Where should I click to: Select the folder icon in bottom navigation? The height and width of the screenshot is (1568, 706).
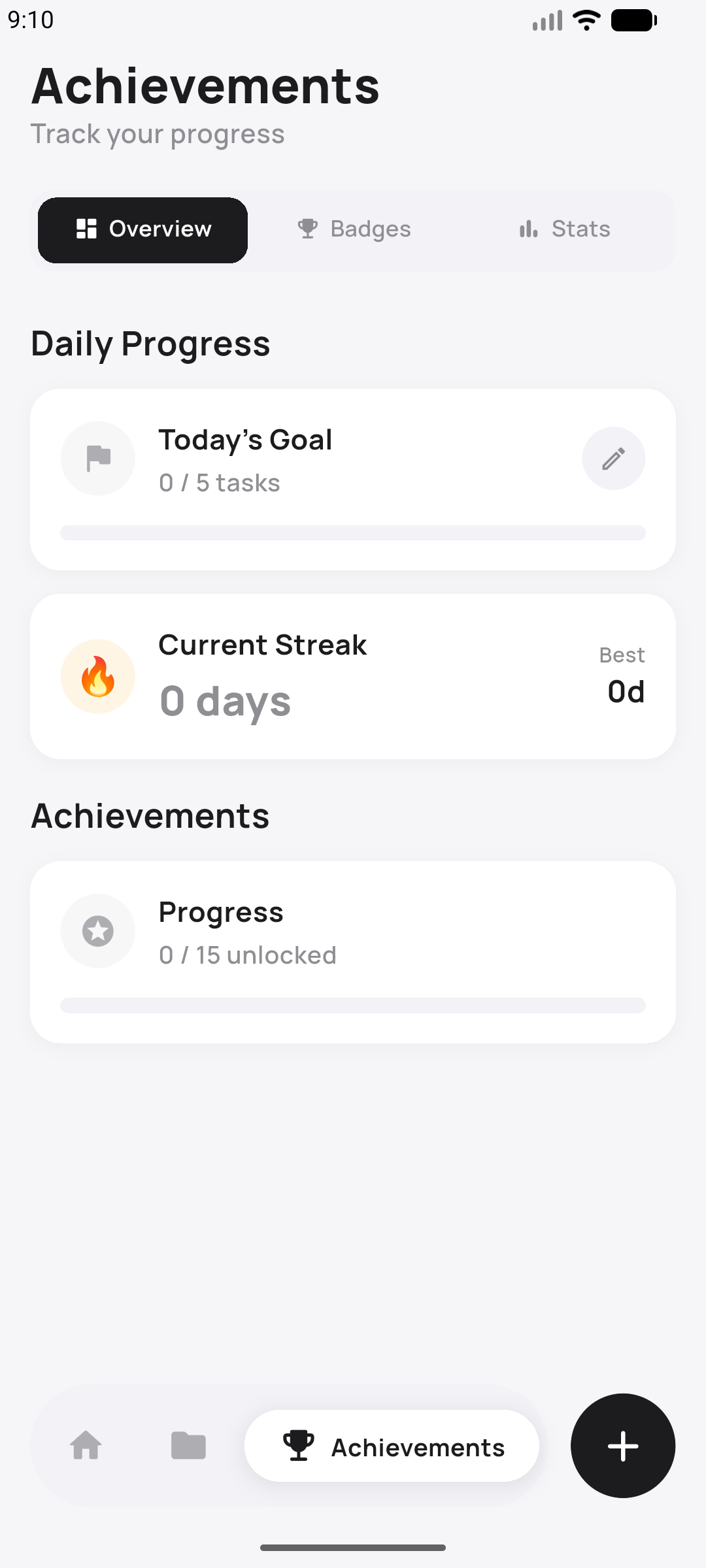tap(187, 1446)
